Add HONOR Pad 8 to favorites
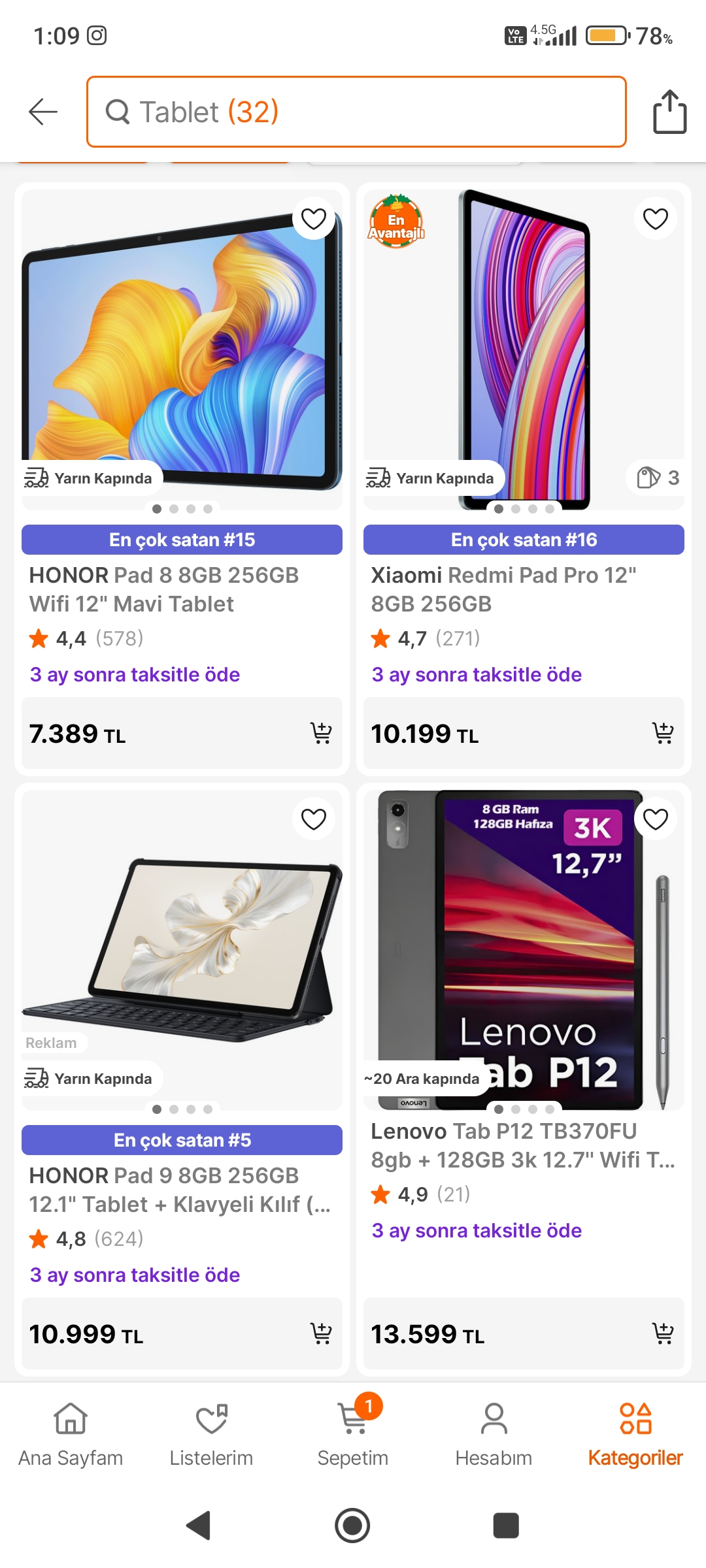The width and height of the screenshot is (706, 1568). pos(314,219)
